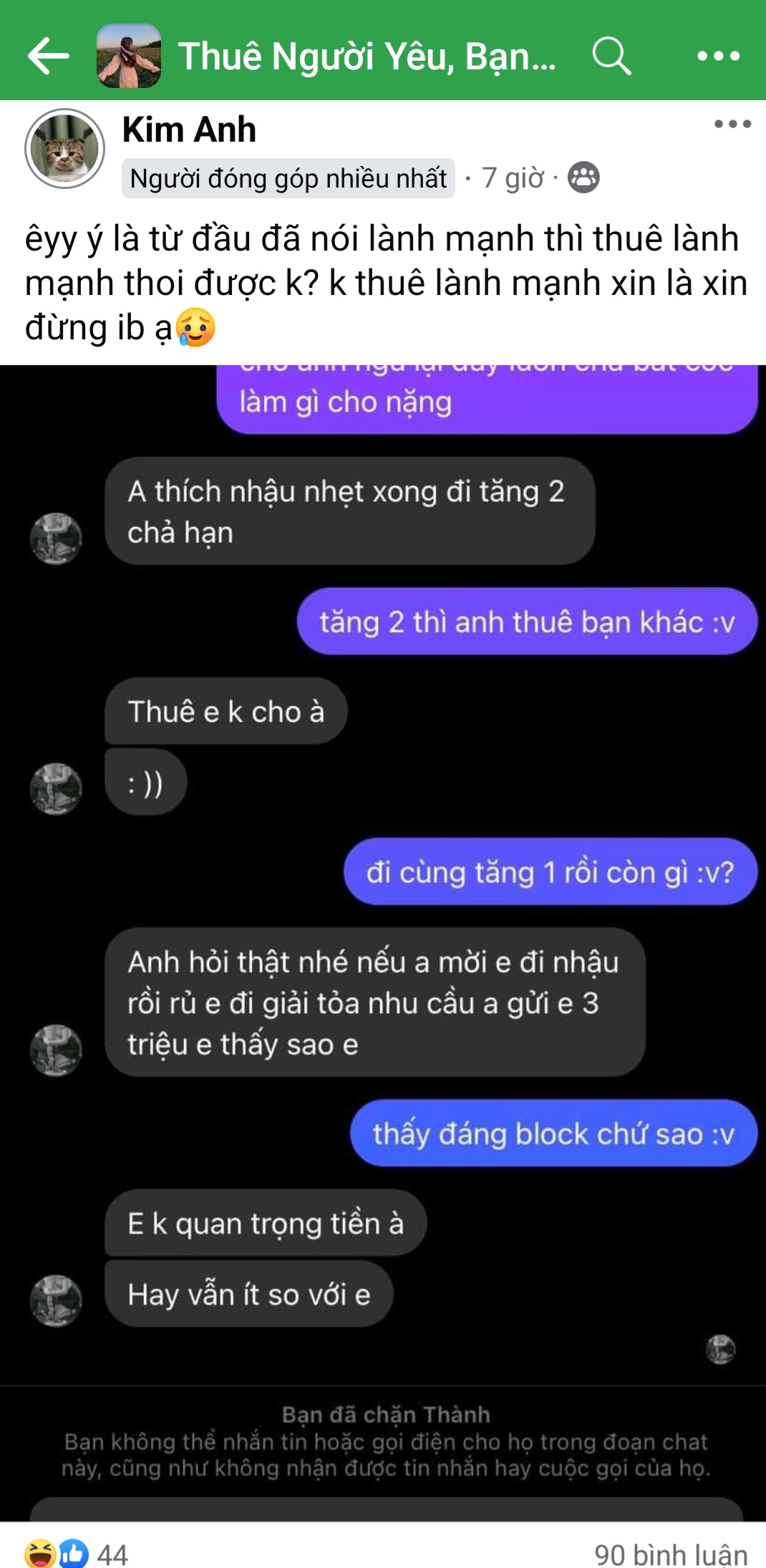Open options for Kim Anh's post
Screen dimensions: 766x1568
(x=732, y=124)
